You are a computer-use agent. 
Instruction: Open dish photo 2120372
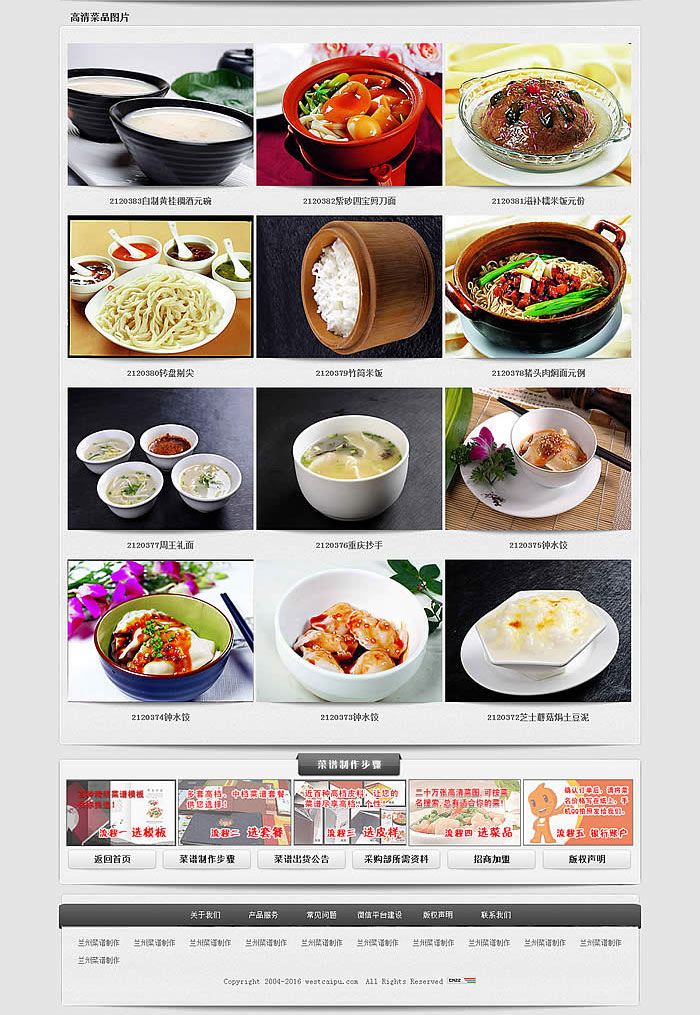tap(538, 631)
